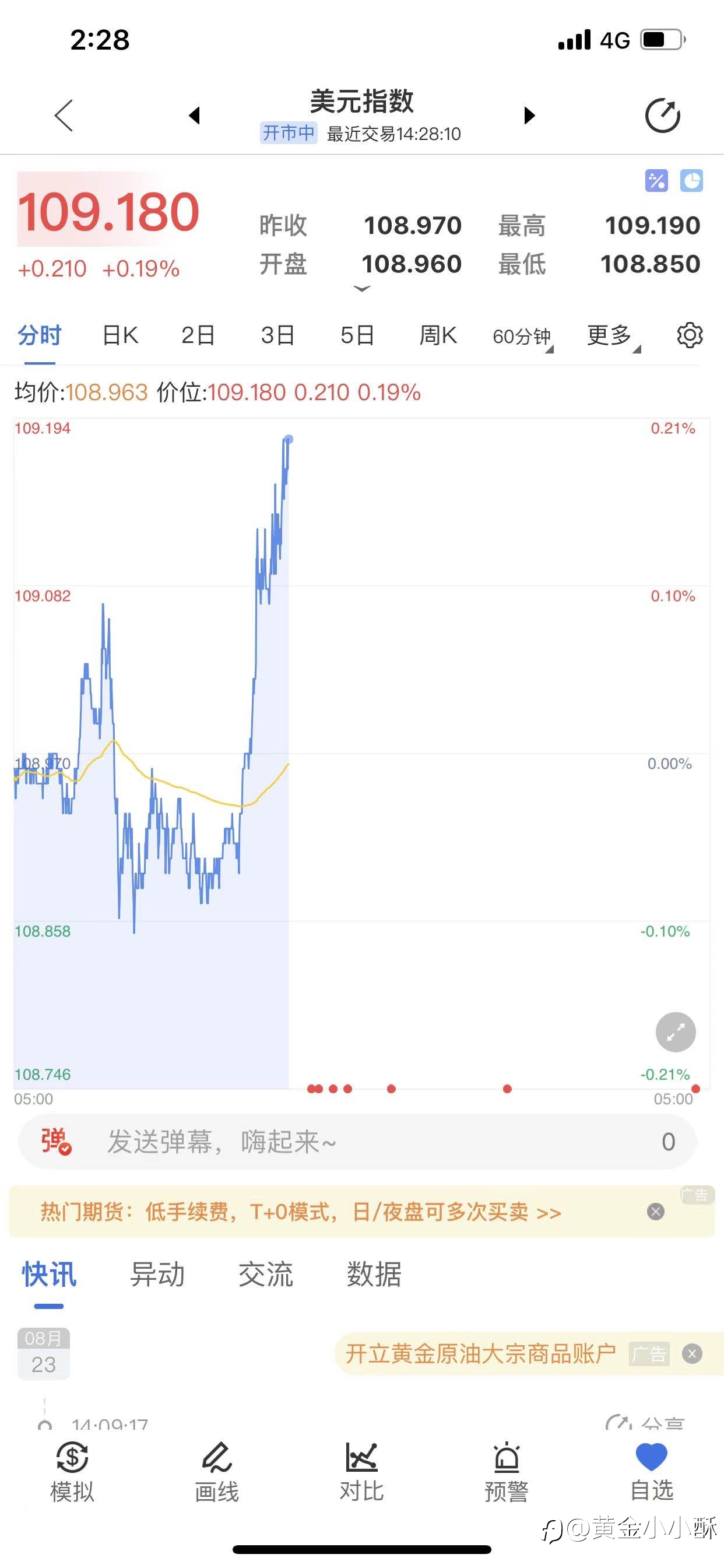The image size is (724, 1568).
Task: Switch to the 5日 chart view
Action: pyautogui.click(x=357, y=335)
